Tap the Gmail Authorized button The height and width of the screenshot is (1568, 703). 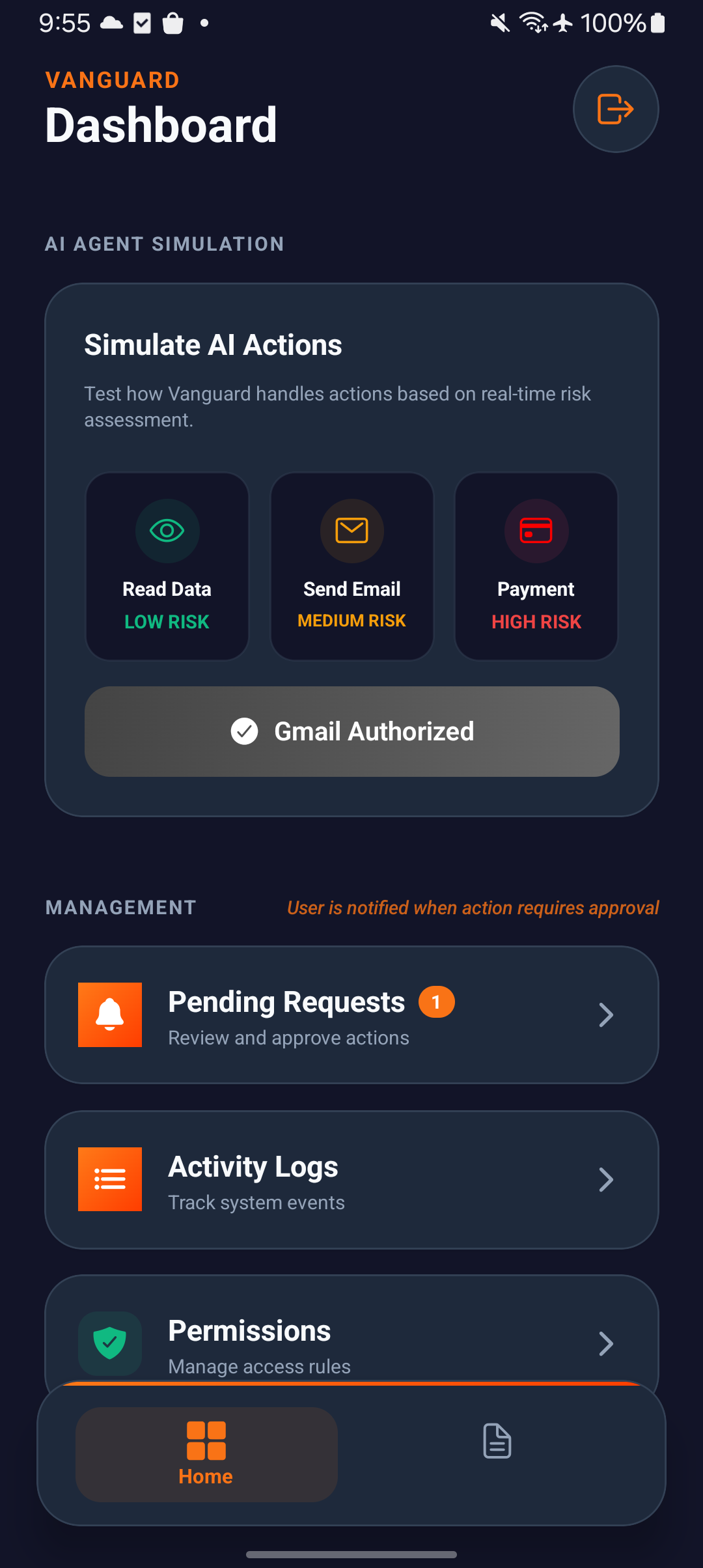click(x=351, y=731)
